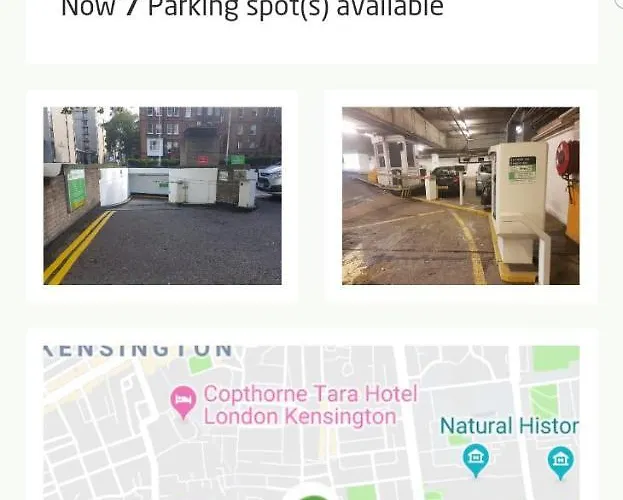Tap the Copthorne Tara Hotel map pin

click(183, 403)
